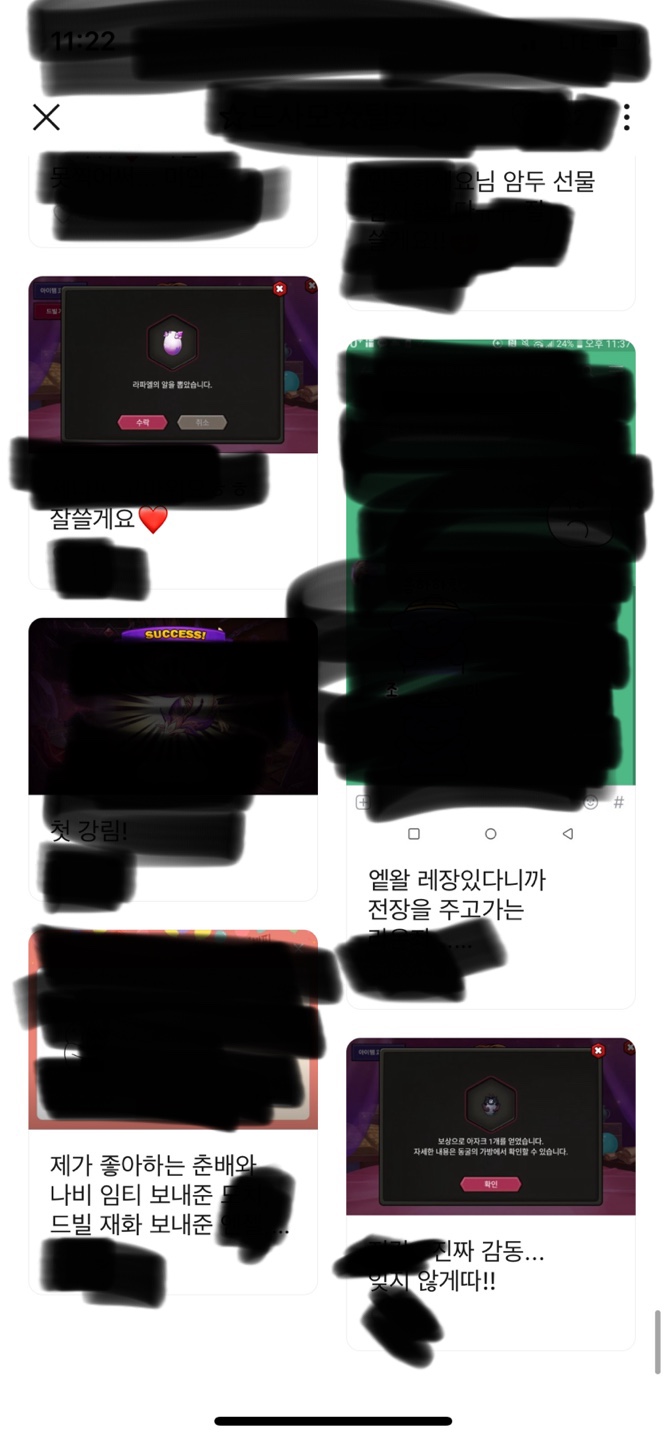666x1440 pixels.
Task: Open the 첫 강림! post card
Action: pos(173,759)
